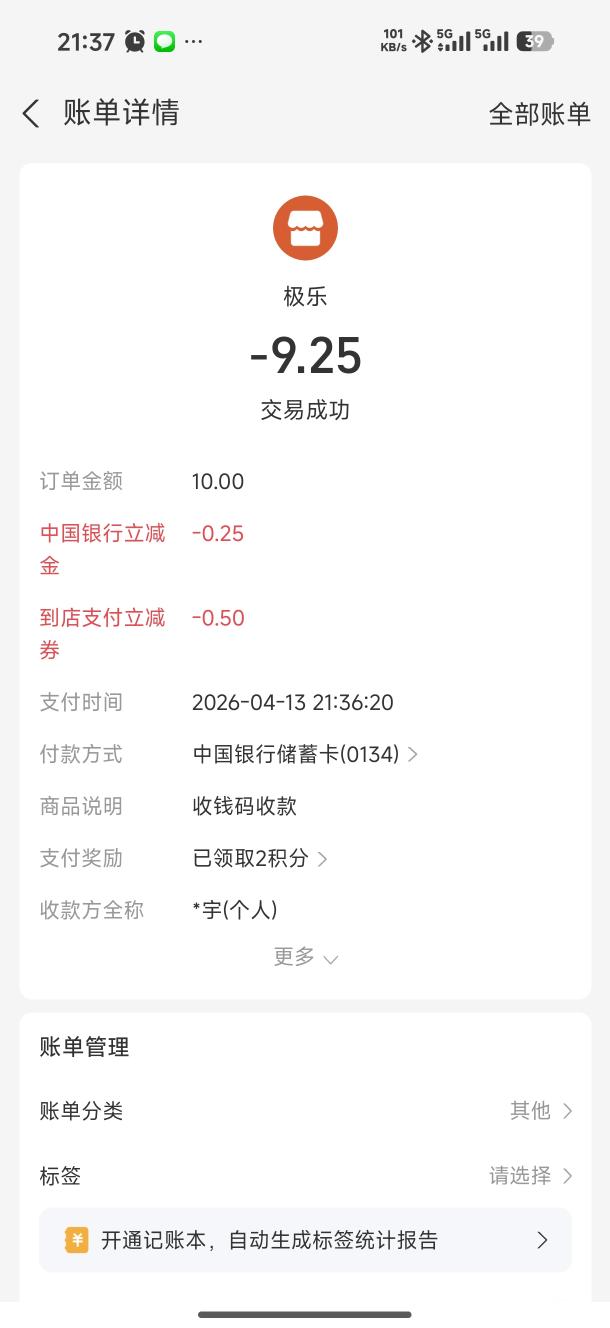Open 全部账单 list
This screenshot has width=610, height=1328.
539,114
